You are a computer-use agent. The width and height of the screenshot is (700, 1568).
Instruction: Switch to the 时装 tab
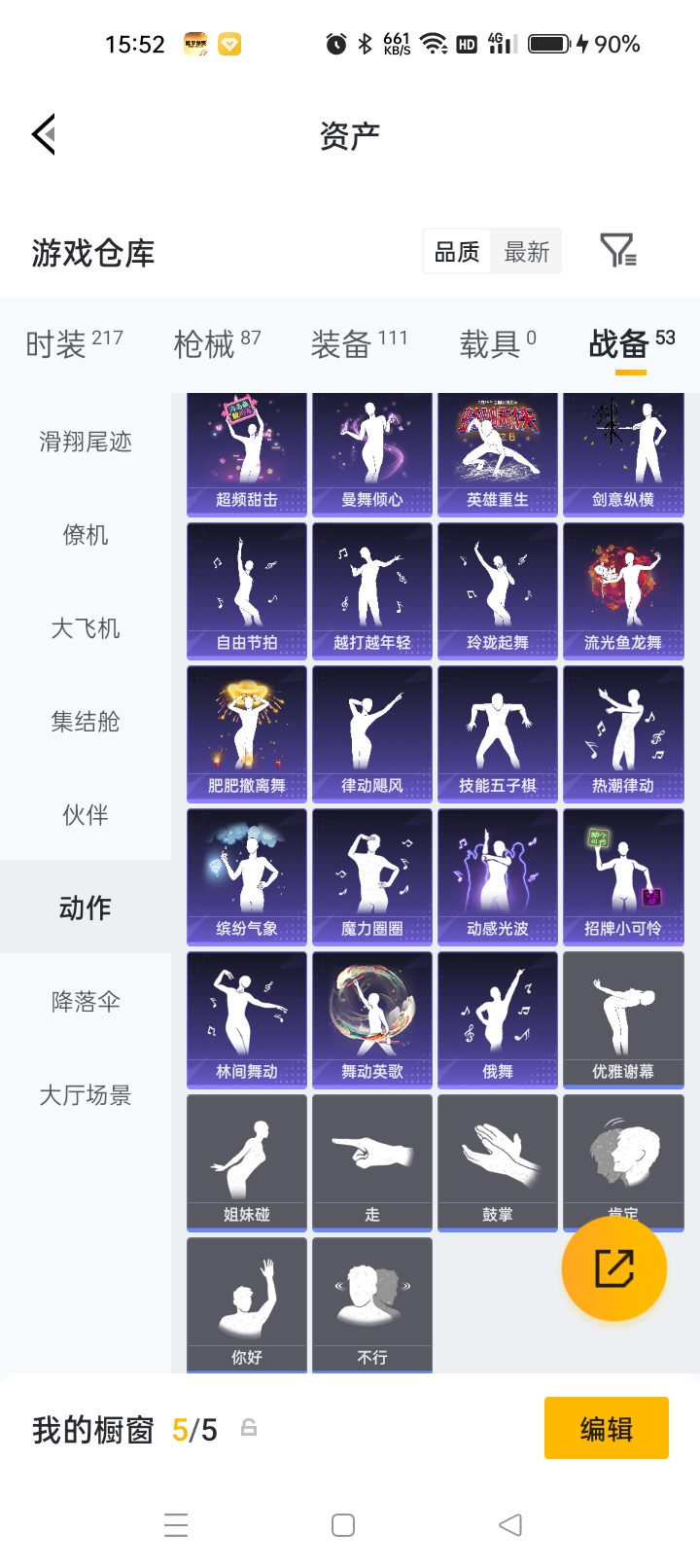tap(74, 343)
